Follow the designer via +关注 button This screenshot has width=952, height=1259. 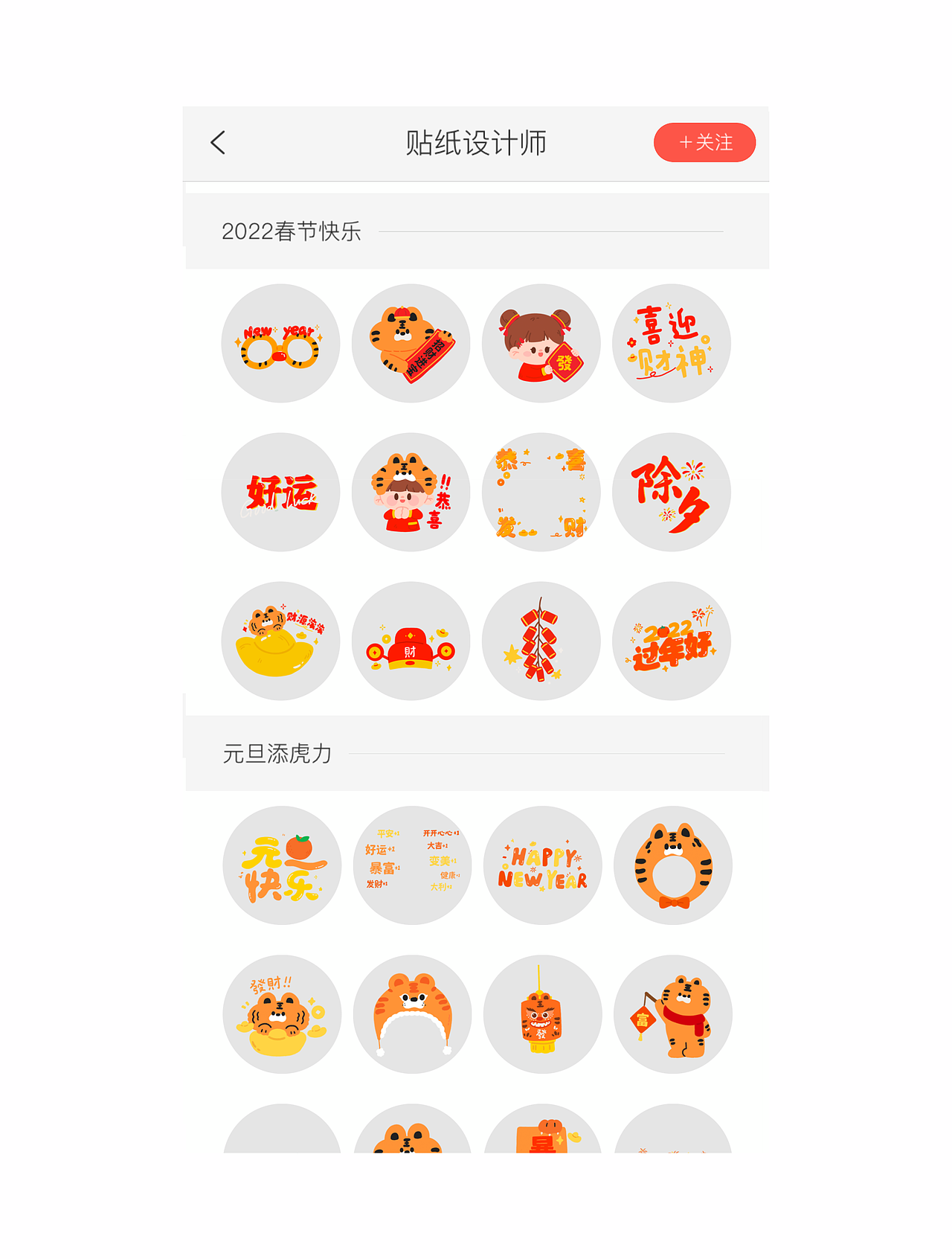[704, 143]
